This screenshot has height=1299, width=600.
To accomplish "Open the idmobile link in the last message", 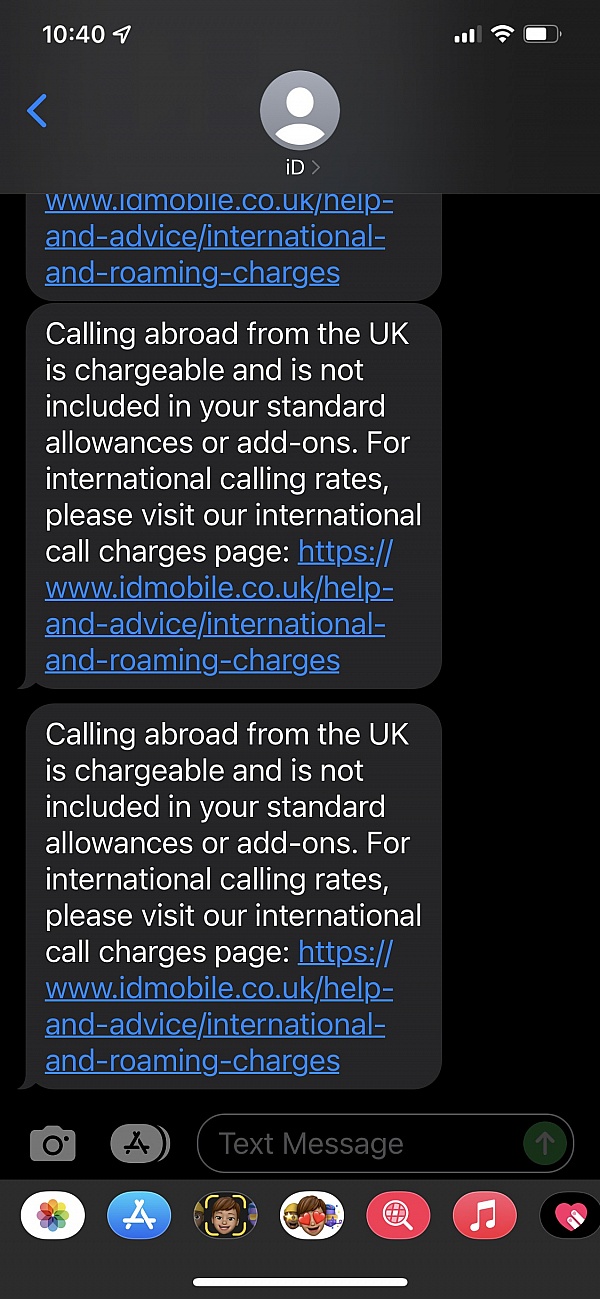I will click(219, 1006).
